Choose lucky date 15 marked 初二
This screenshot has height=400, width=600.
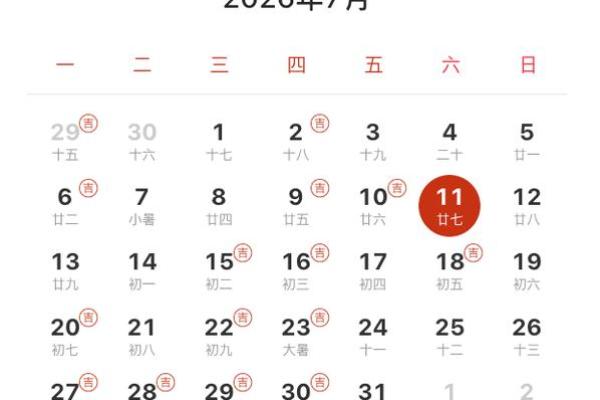(x=219, y=271)
